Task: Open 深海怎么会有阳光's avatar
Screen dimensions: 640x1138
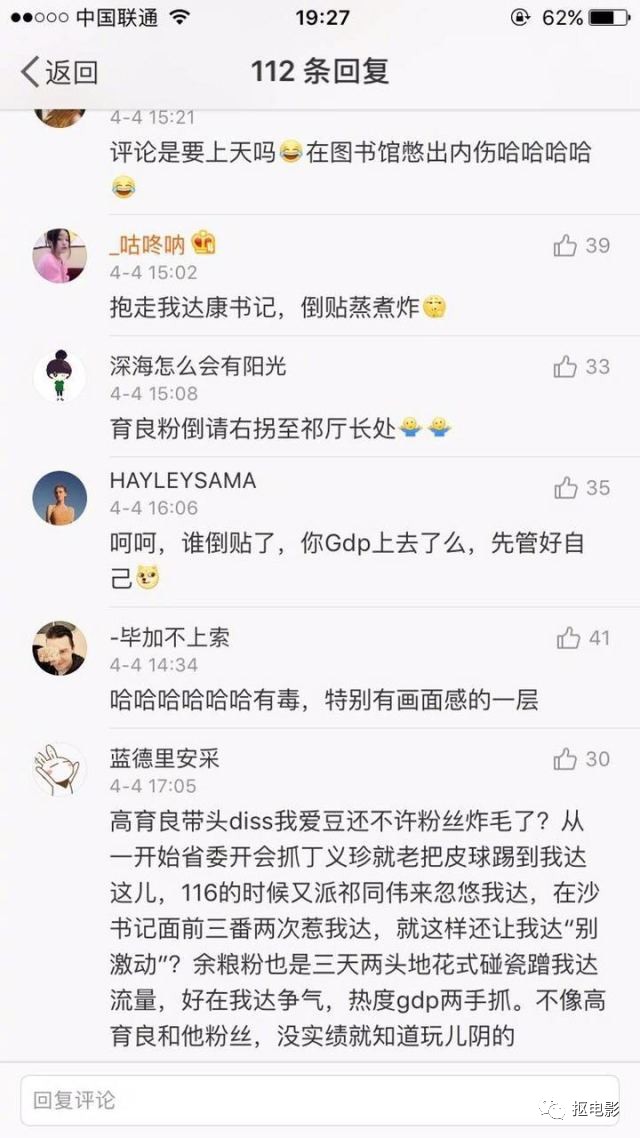Action: [60, 377]
